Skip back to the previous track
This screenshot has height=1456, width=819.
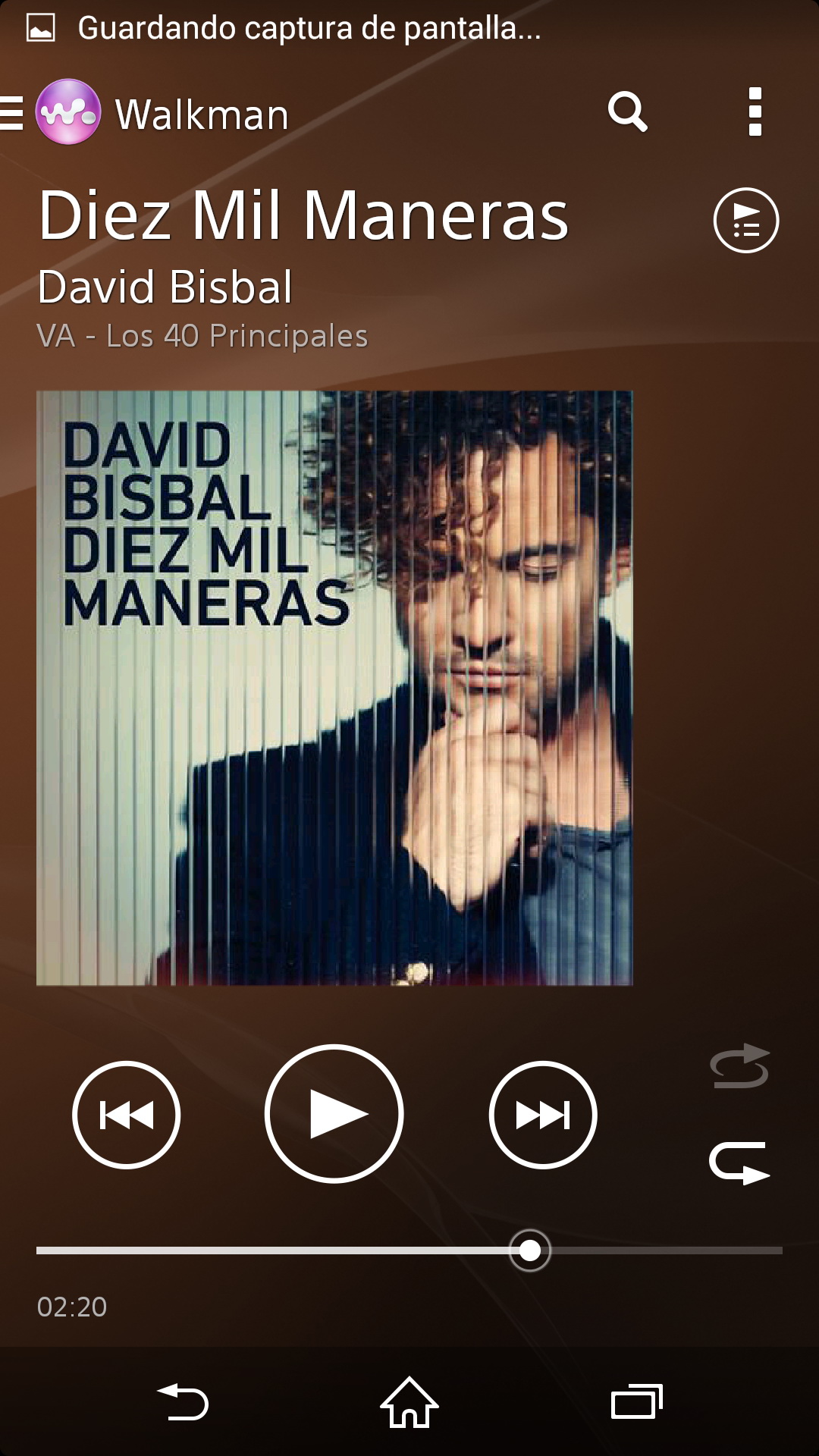click(x=126, y=1115)
